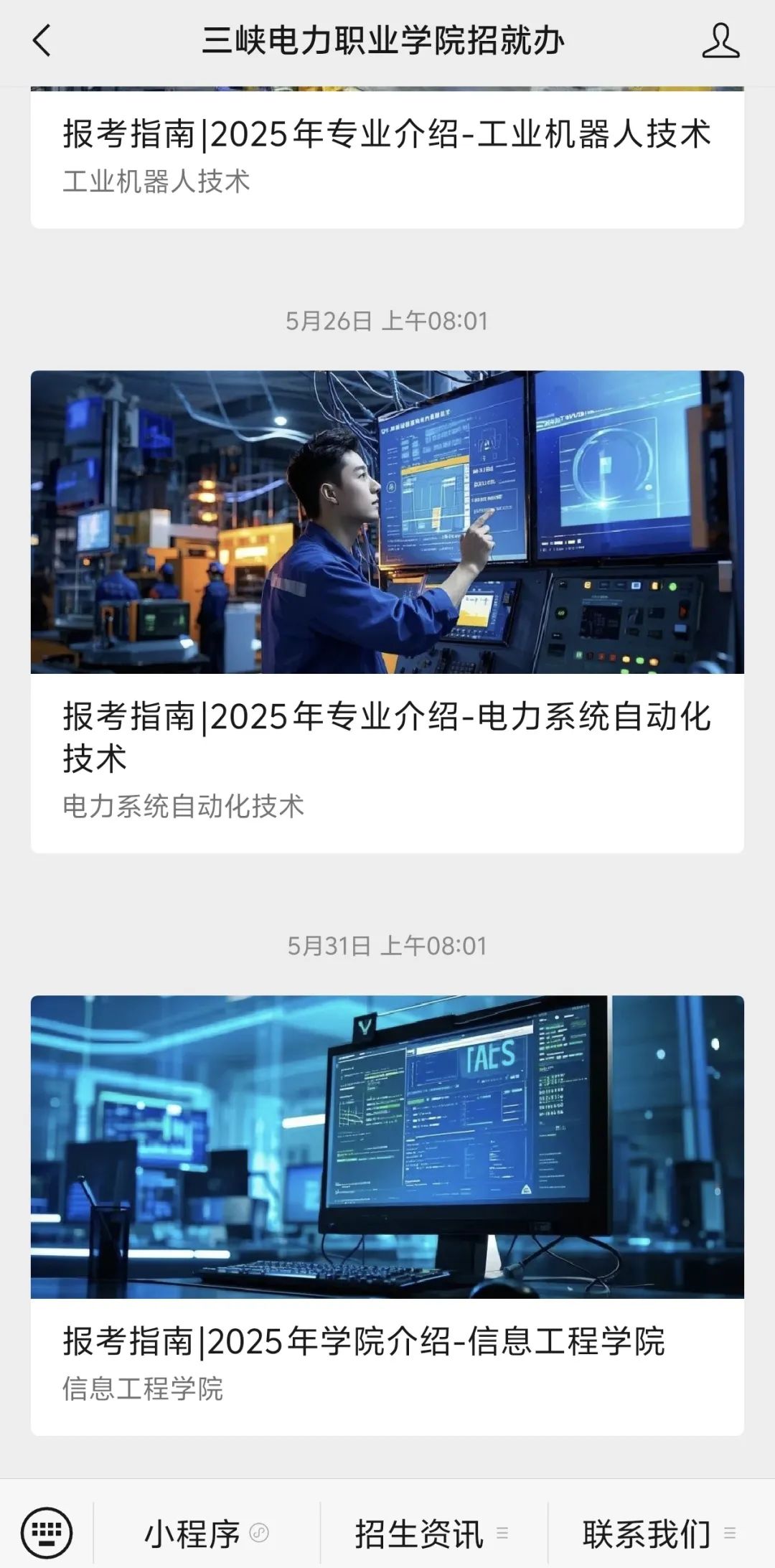The image size is (775, 1568).
Task: Go back from the official account page
Action: (42, 40)
